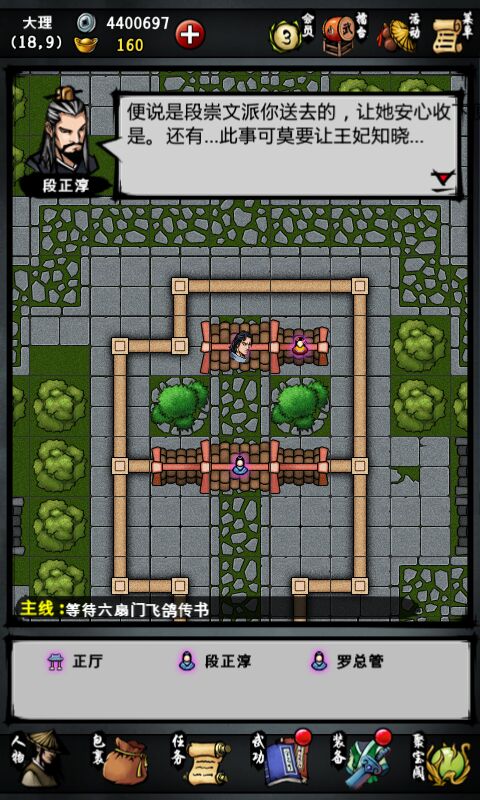
Task: Open the 活动 events icon
Action: [x=398, y=34]
